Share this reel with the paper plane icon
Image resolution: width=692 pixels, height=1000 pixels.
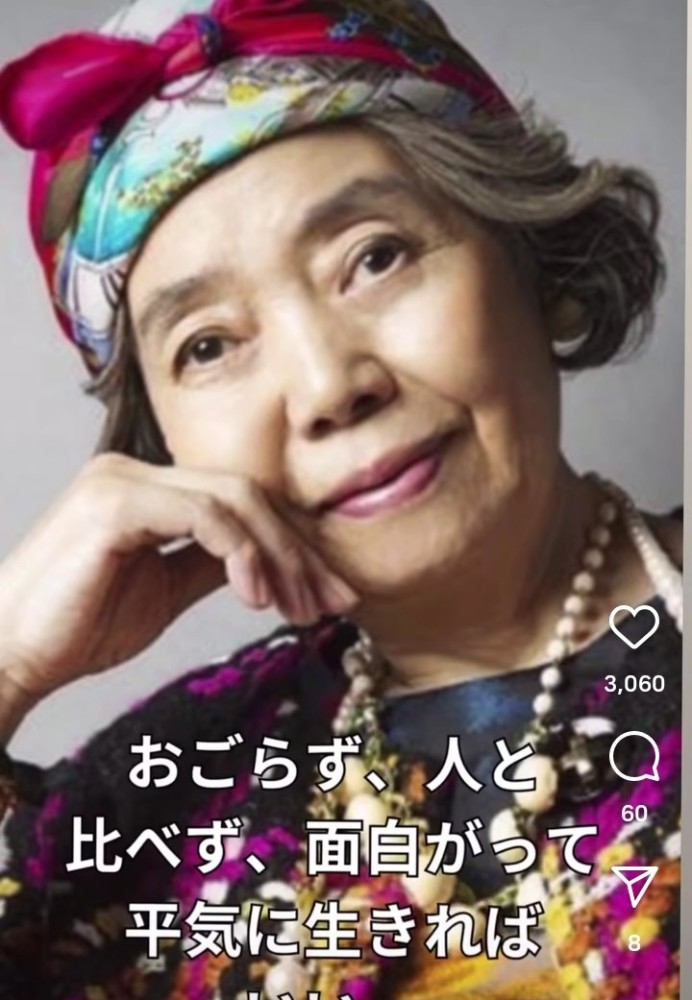pos(634,886)
